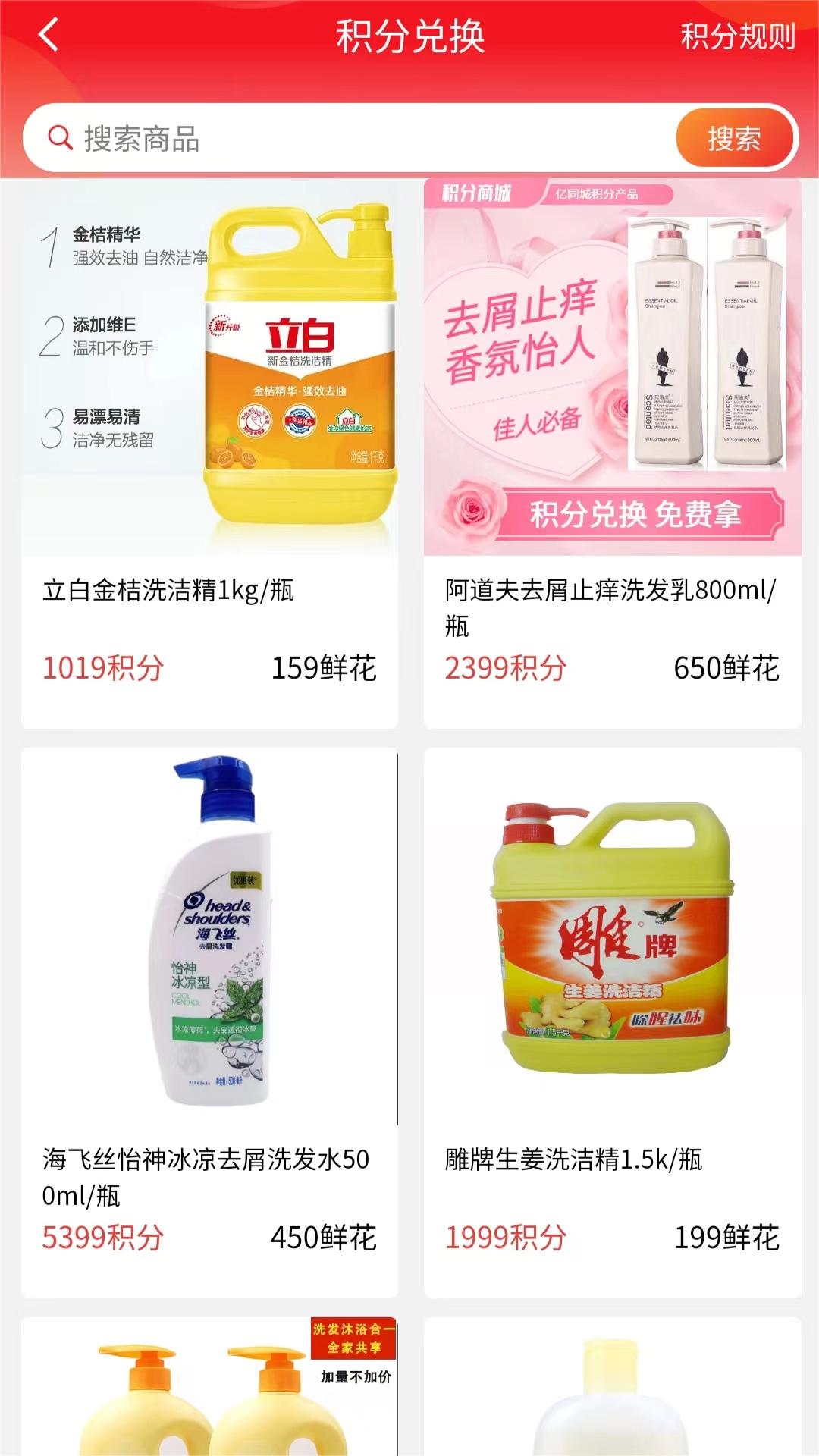The height and width of the screenshot is (1456, 819).
Task: Tap the magnifier icon in the search bar
Action: [x=57, y=139]
